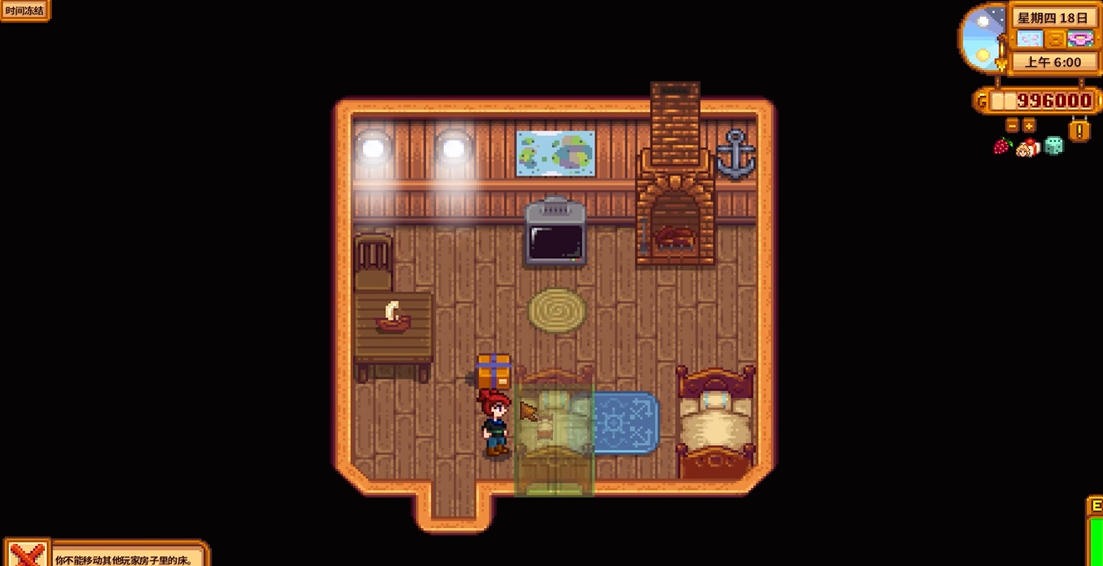Open the journal exclamation mark button

tap(1080, 130)
